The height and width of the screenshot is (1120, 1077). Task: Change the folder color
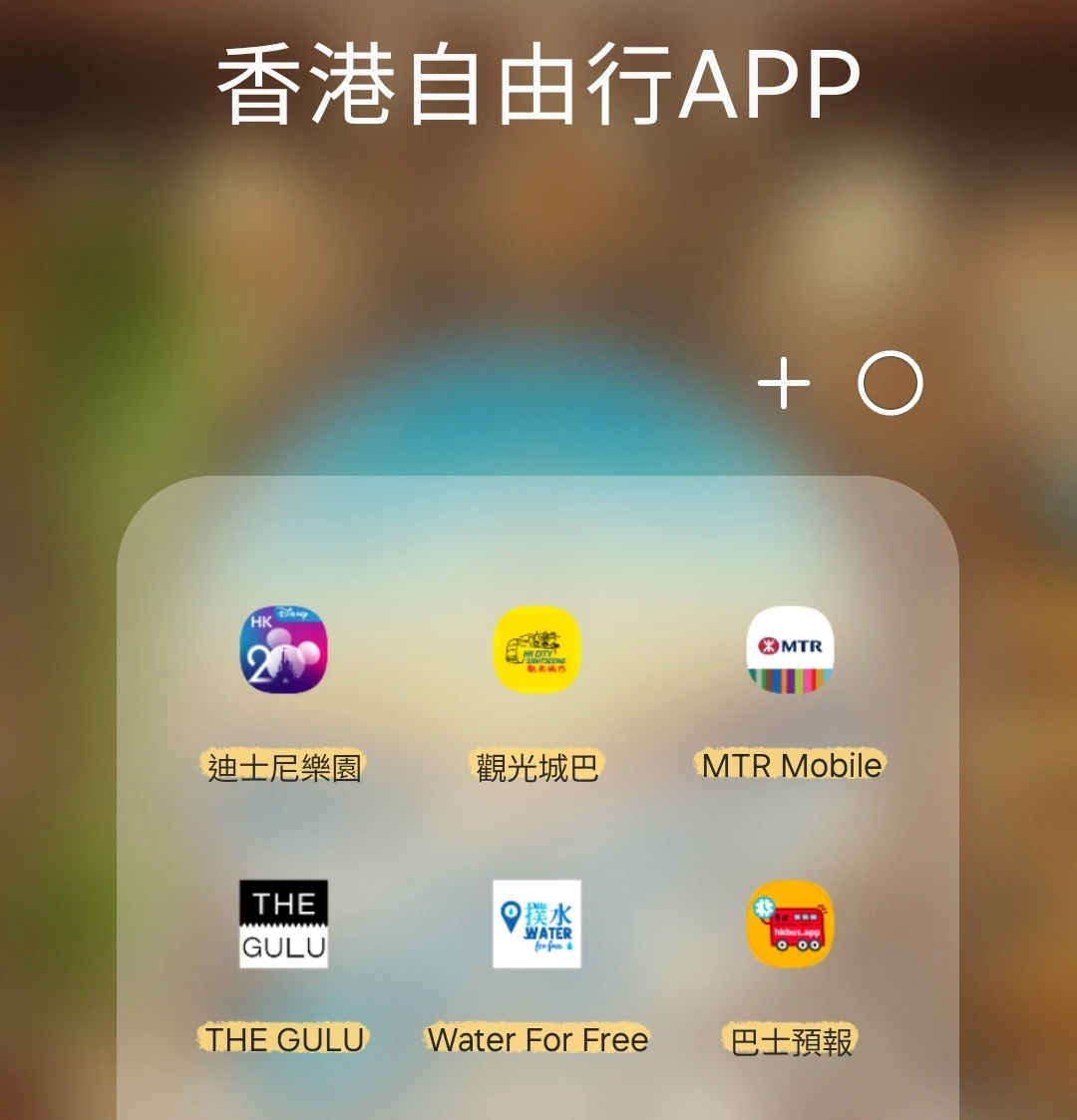[891, 384]
